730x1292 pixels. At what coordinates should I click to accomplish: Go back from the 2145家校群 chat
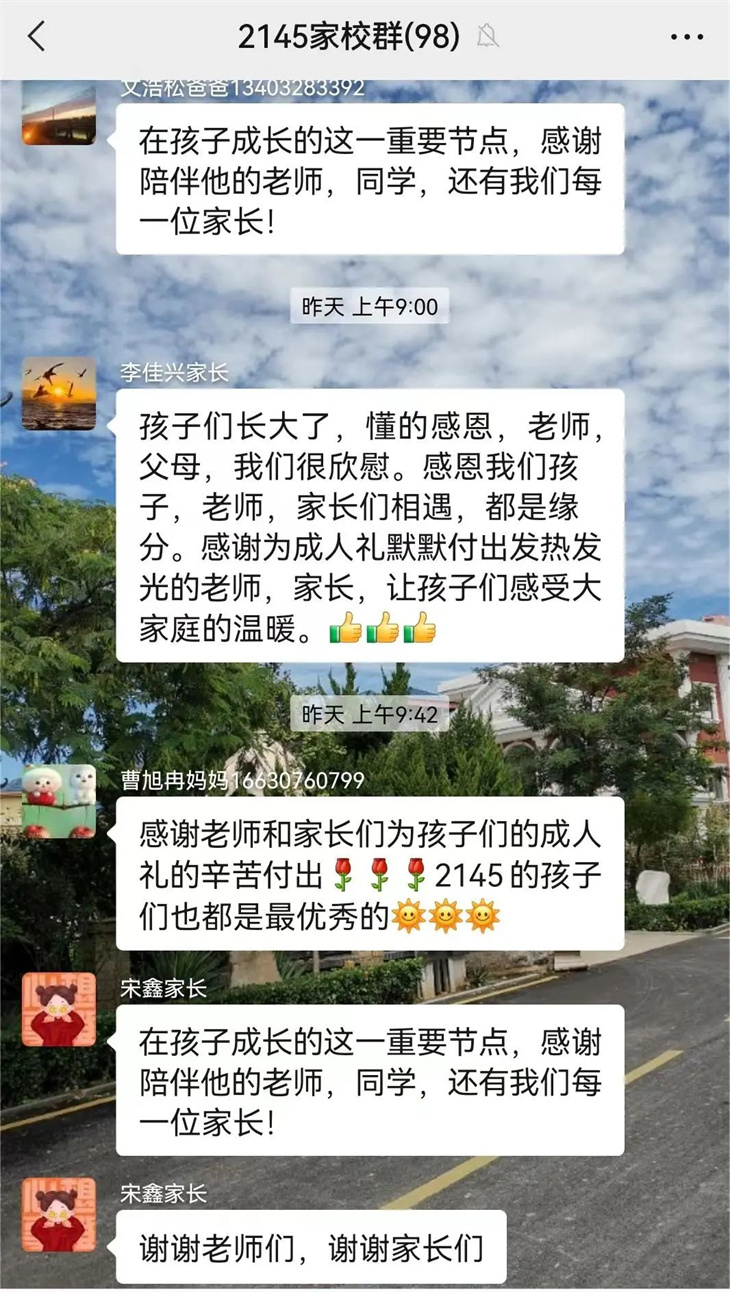pos(37,38)
